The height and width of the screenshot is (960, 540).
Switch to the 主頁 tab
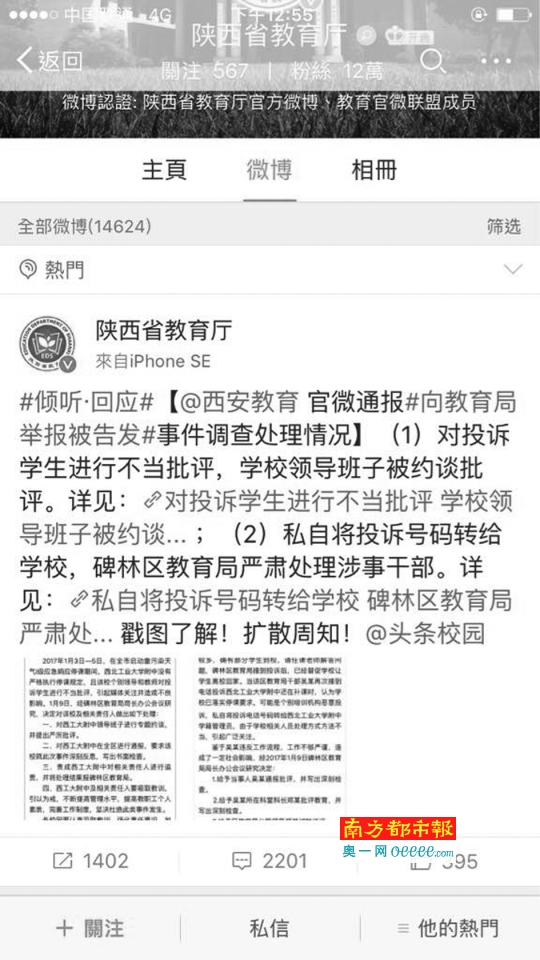[x=164, y=170]
